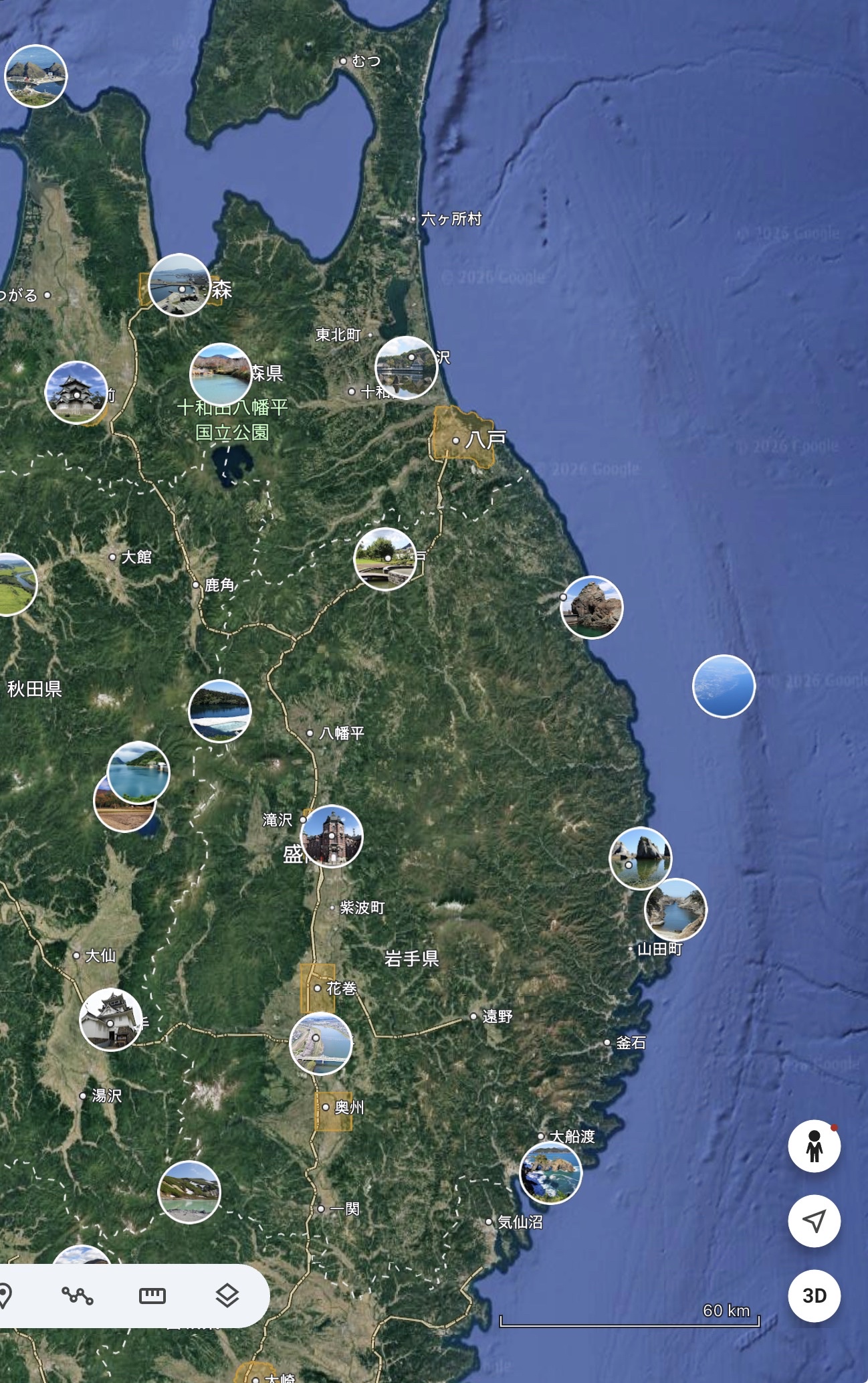Open the cove photo above Yamada town
Viewport: 868px width, 1383px height.
pyautogui.click(x=675, y=910)
